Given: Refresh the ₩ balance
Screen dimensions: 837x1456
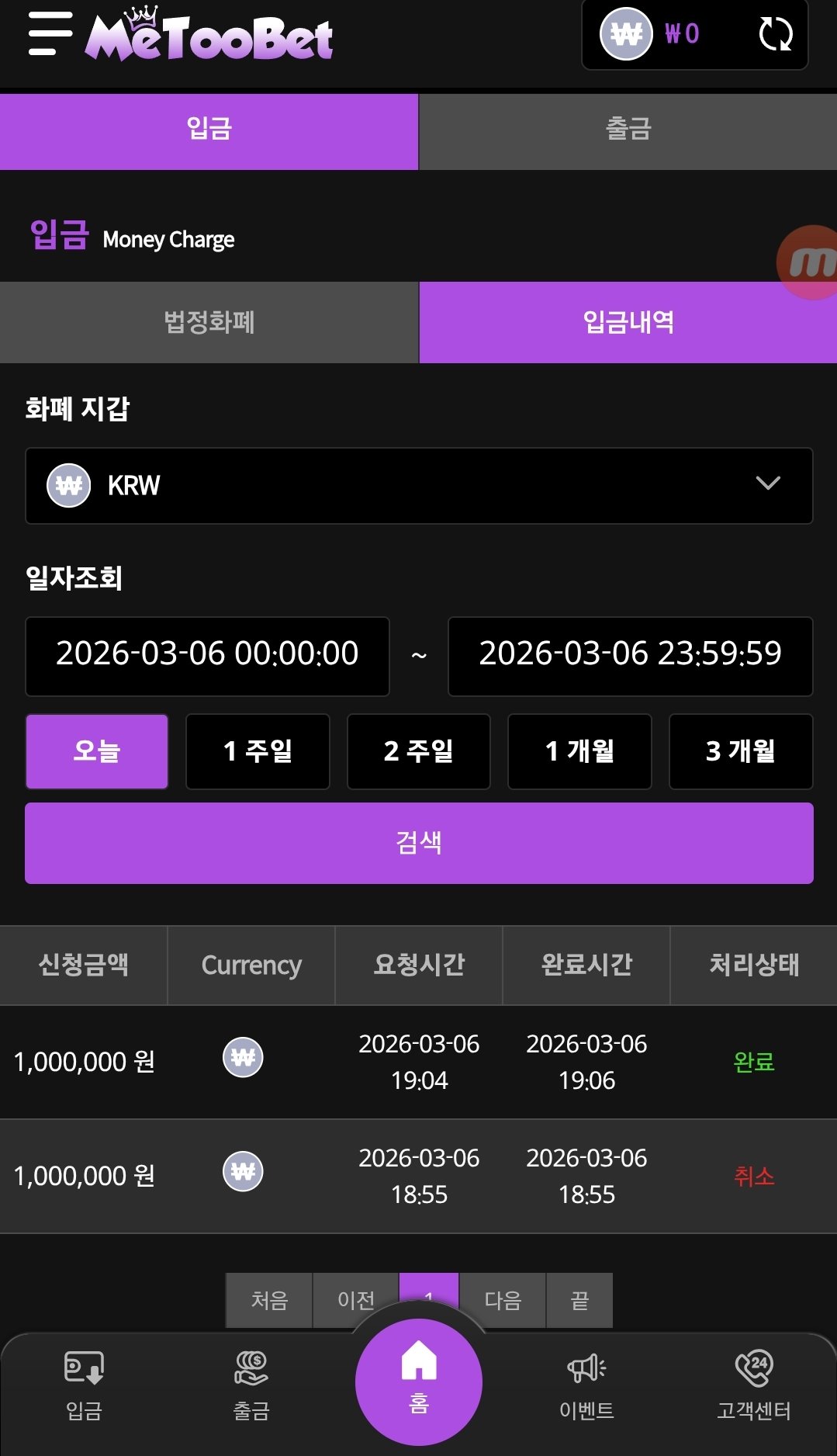Looking at the screenshot, I should click(775, 34).
